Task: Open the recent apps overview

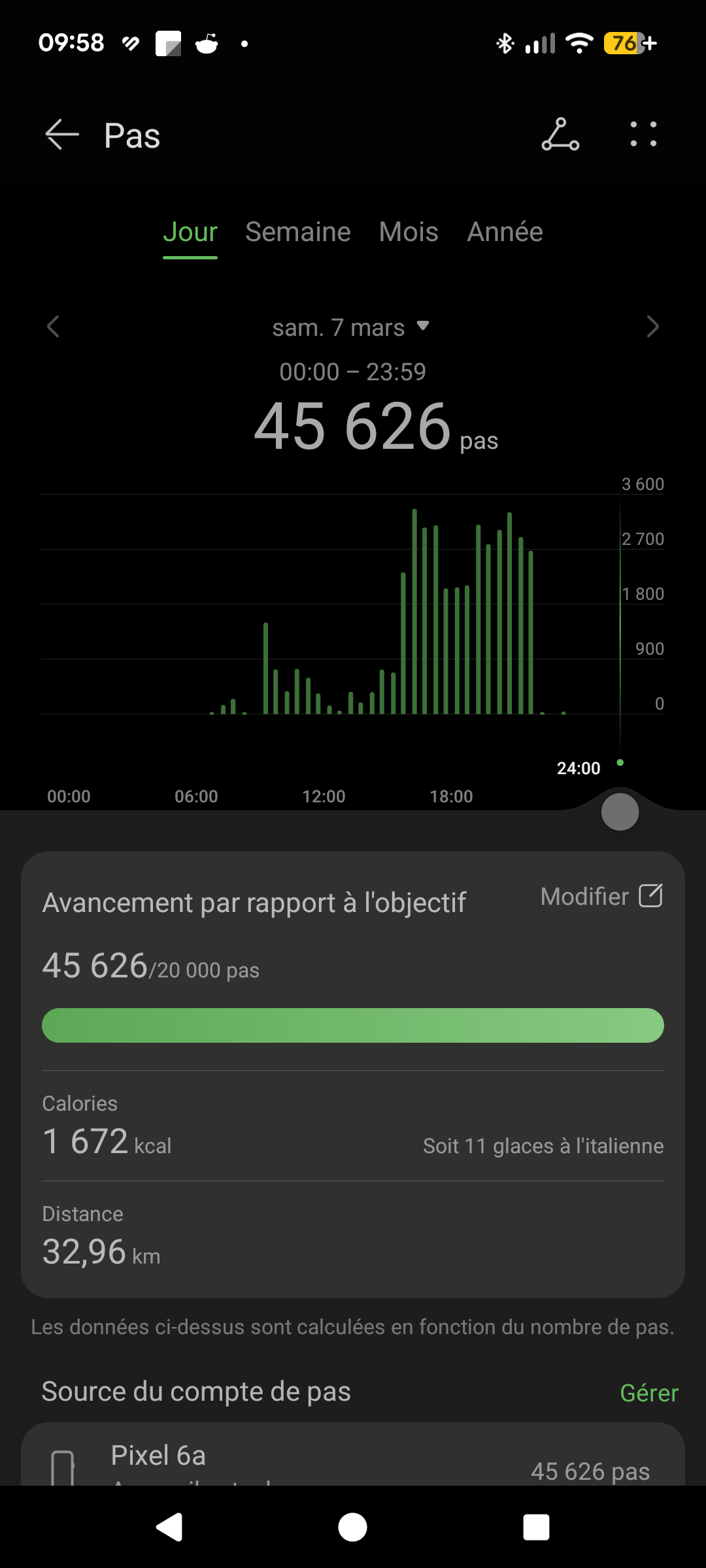Action: [536, 1527]
